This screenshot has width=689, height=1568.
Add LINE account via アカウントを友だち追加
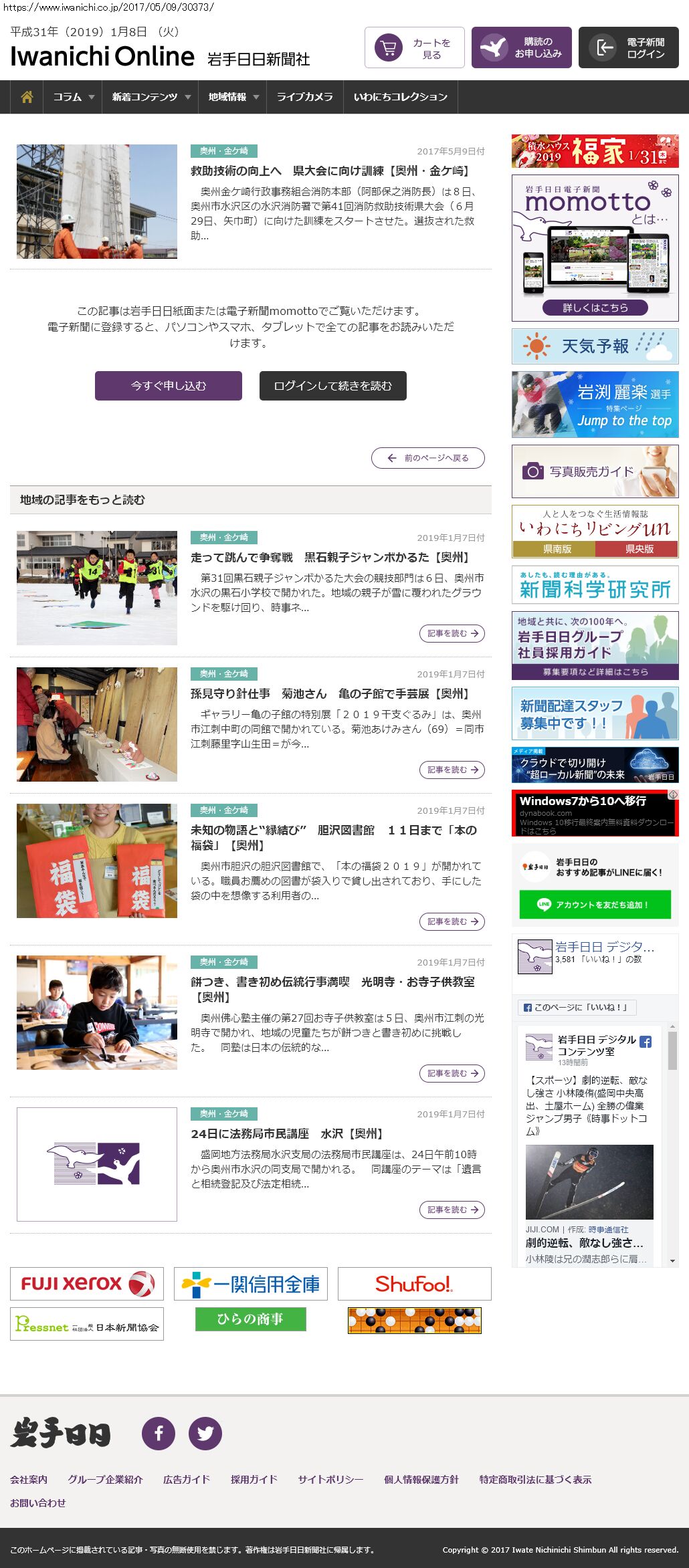[595, 905]
